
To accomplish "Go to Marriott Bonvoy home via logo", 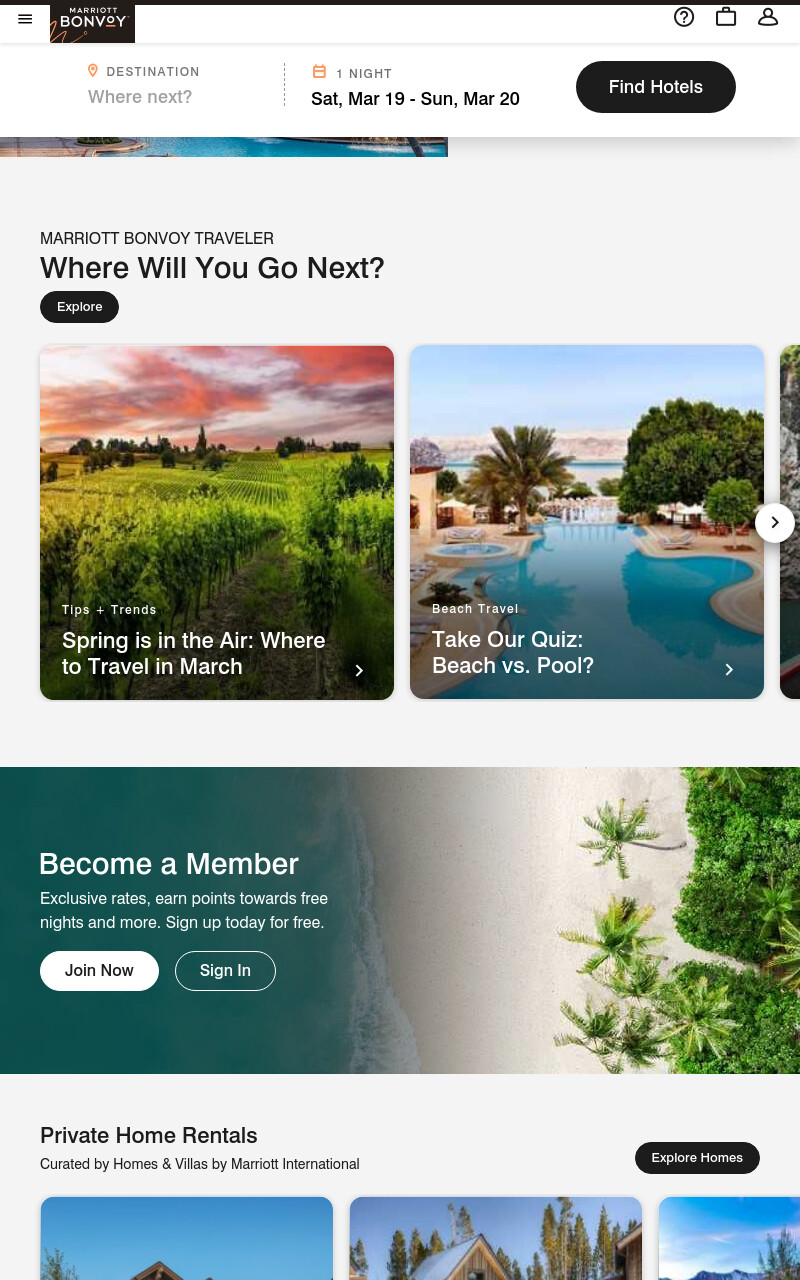I will [93, 23].
